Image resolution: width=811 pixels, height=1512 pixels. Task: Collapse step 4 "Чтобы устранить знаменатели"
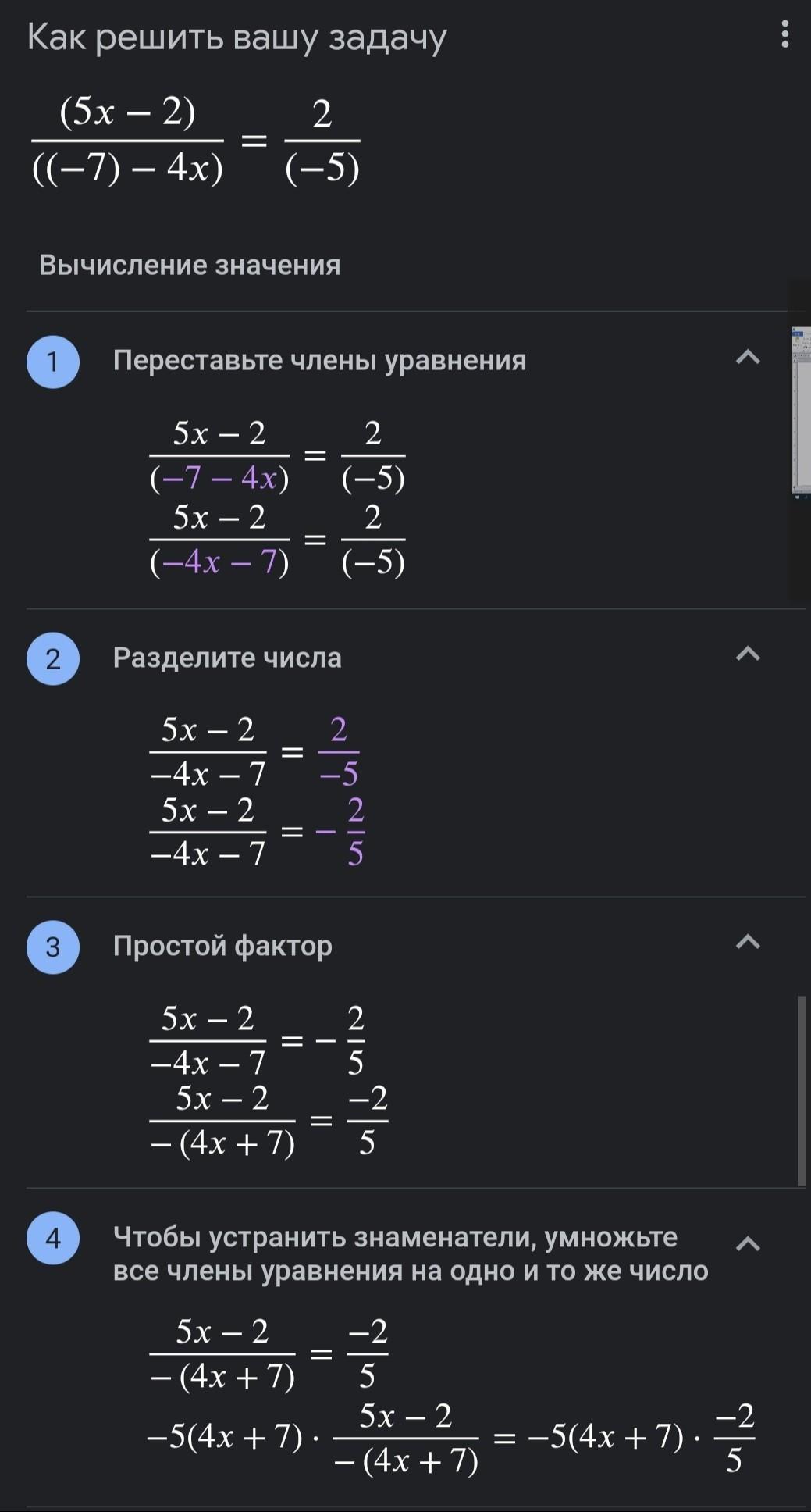tap(748, 1243)
